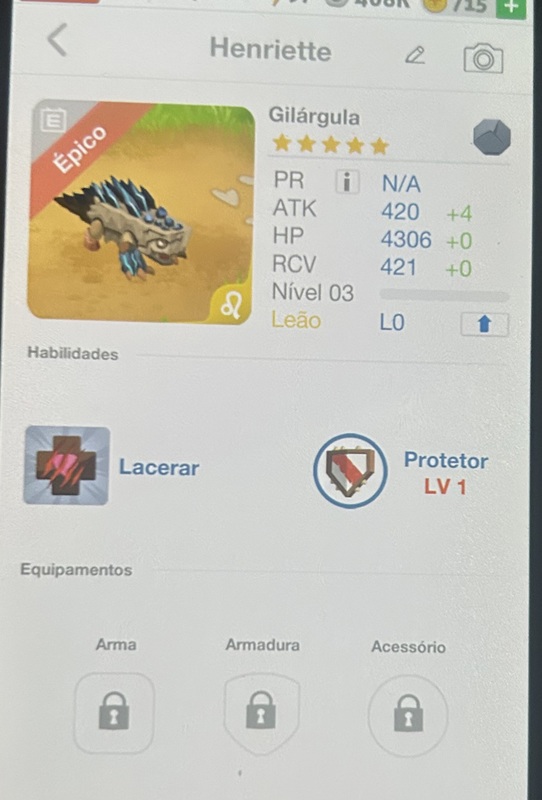Tap the gray stone element icon
The image size is (542, 800).
coord(491,137)
